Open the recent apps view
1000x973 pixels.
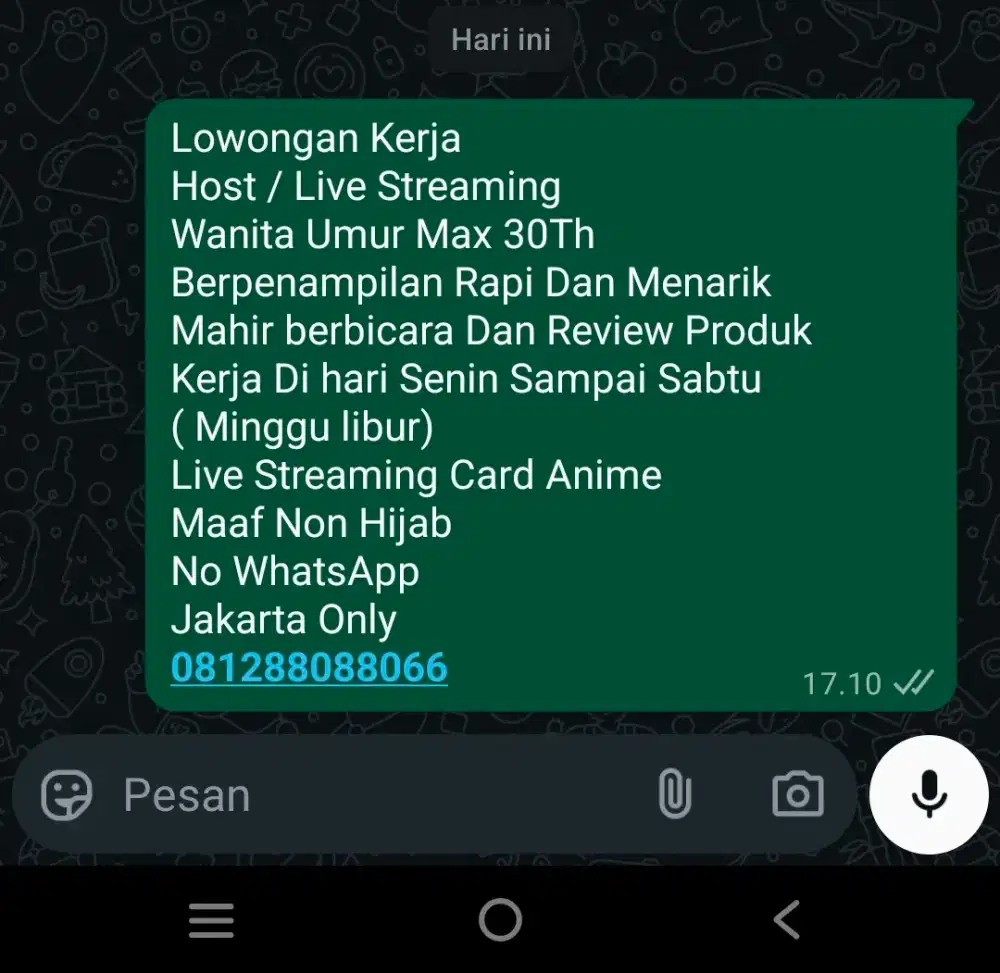click(211, 920)
